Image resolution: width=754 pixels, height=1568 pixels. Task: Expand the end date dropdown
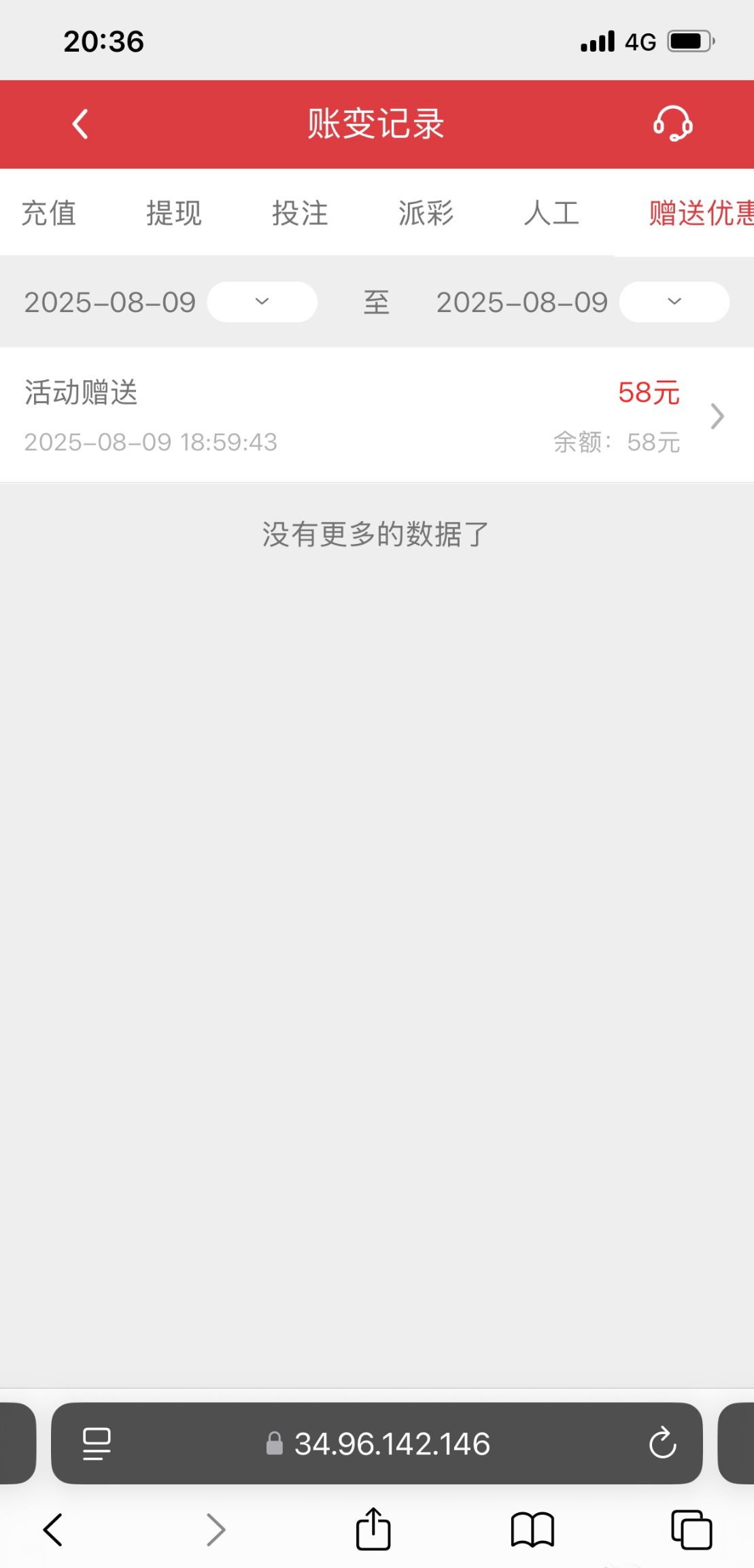(674, 302)
